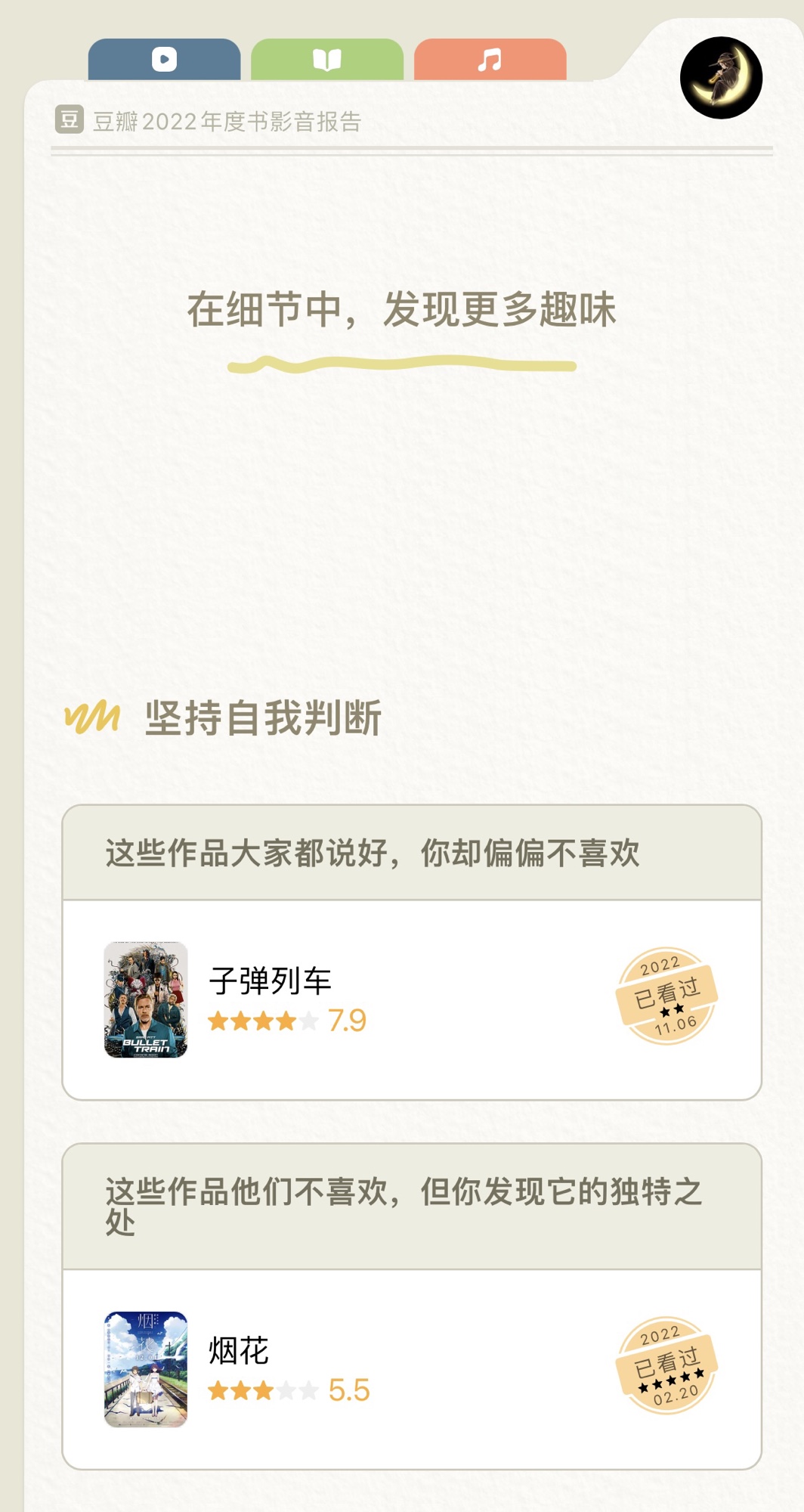Viewport: 804px width, 1512px height.
Task: Open the 烟花 movie card
Action: click(411, 1369)
